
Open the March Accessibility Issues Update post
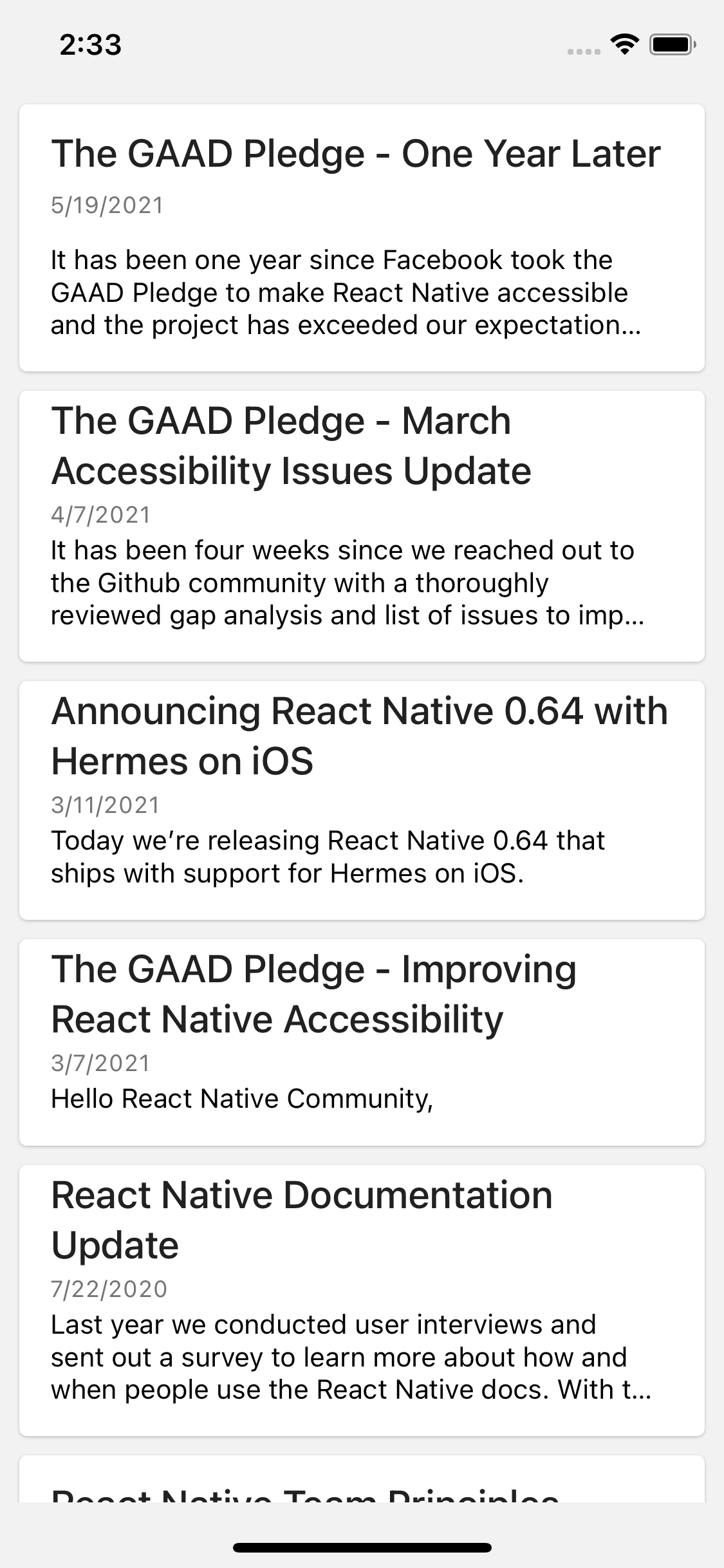(x=362, y=525)
